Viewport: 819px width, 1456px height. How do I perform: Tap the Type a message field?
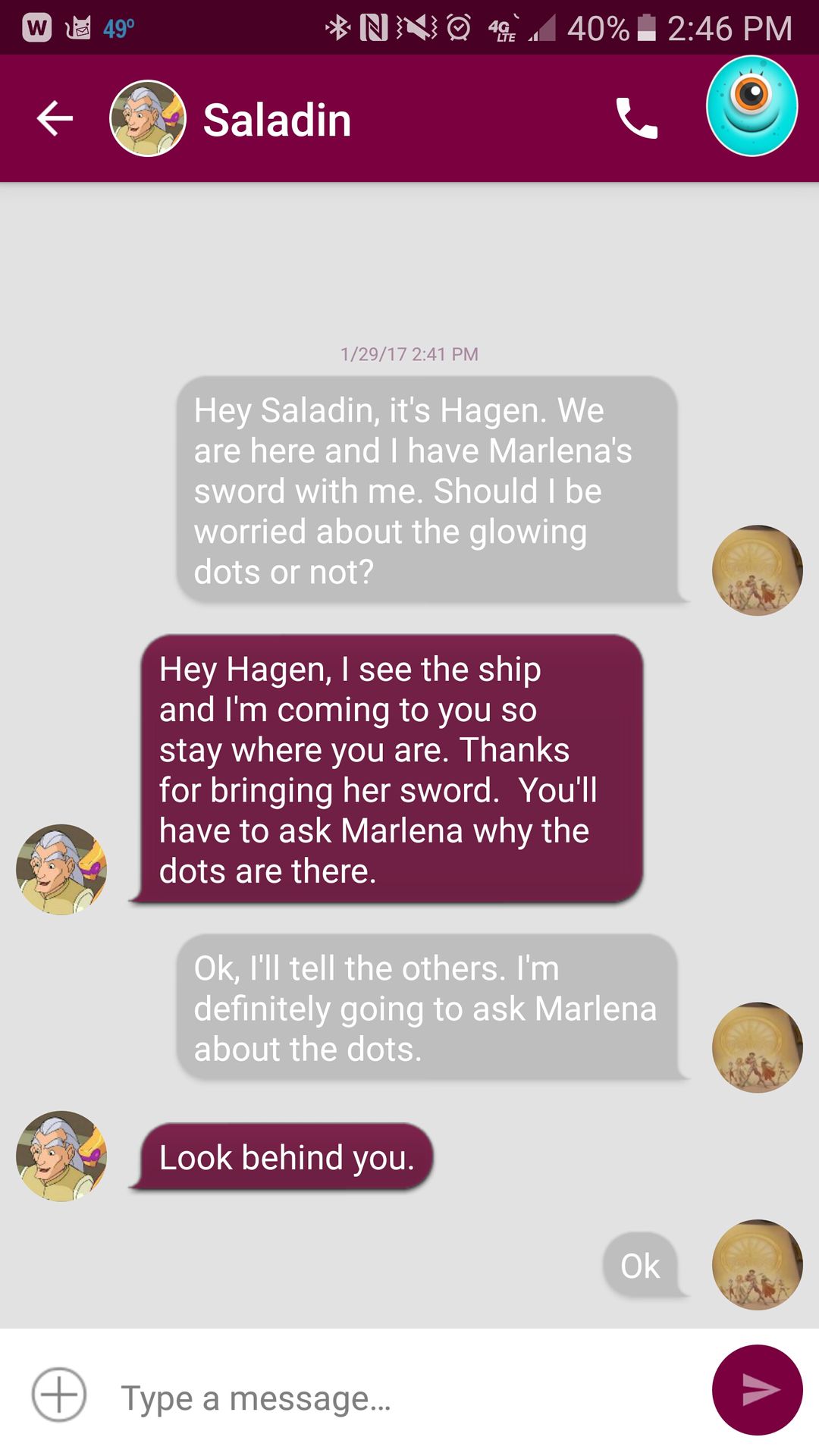[x=394, y=1398]
